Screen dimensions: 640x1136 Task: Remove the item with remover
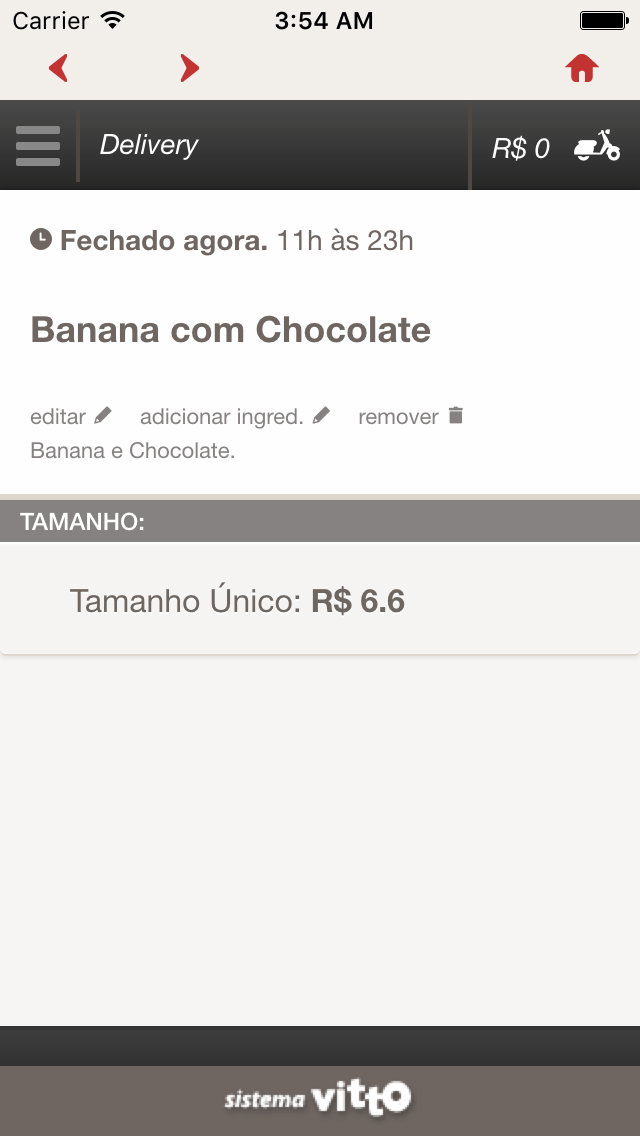411,417
